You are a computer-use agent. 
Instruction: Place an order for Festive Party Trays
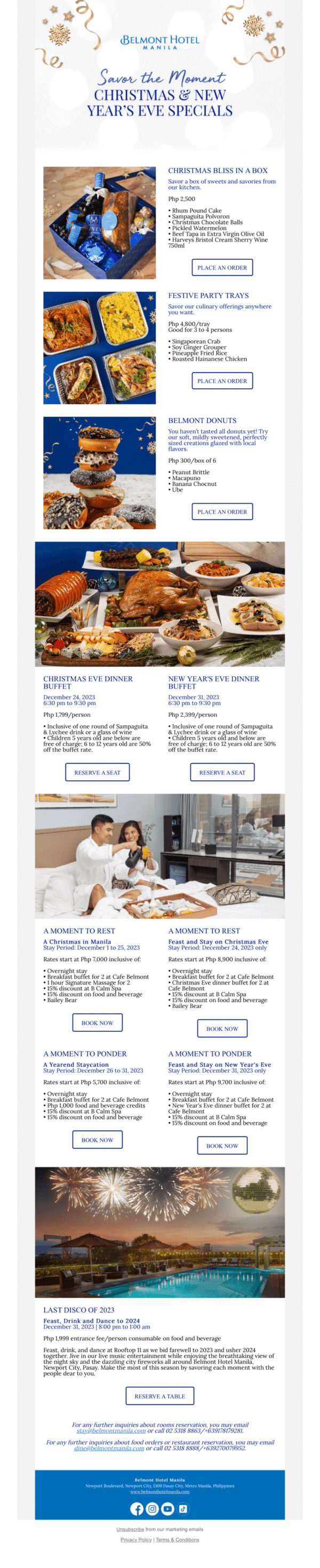(222, 380)
